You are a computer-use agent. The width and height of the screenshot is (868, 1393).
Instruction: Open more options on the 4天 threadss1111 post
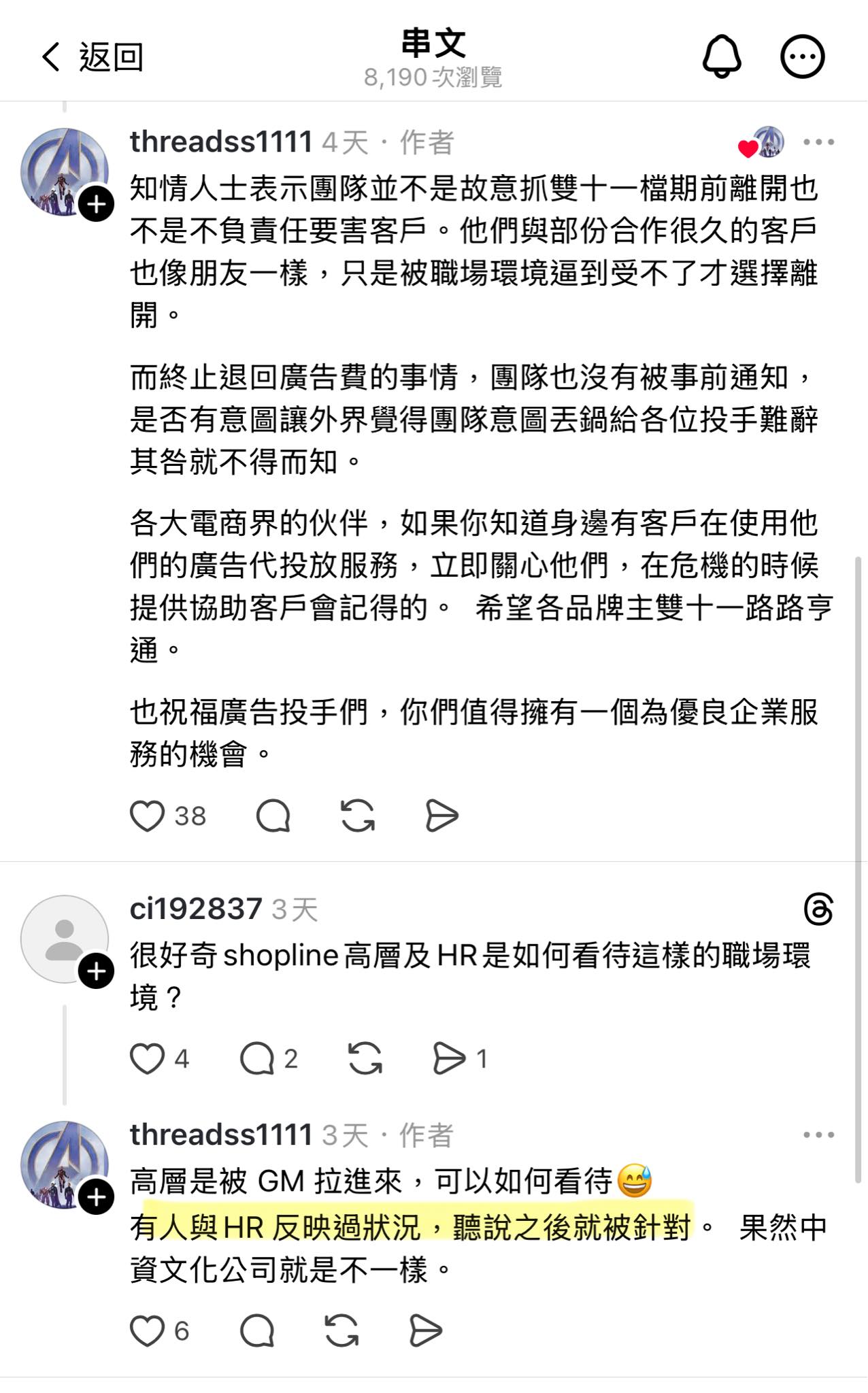coord(818,142)
